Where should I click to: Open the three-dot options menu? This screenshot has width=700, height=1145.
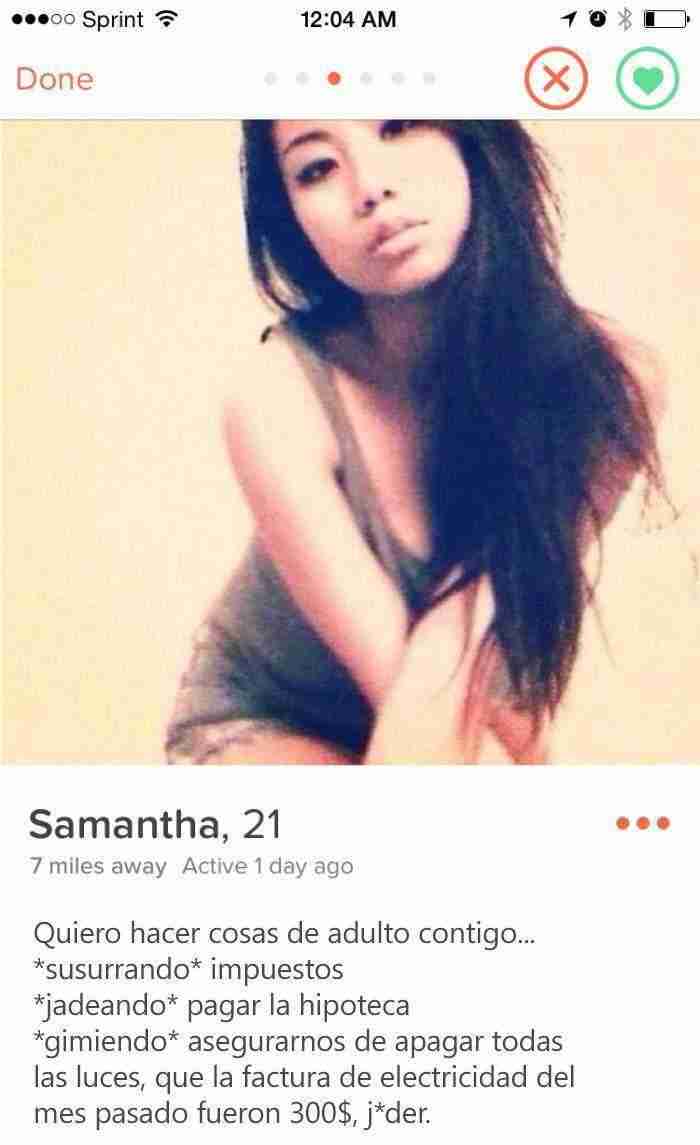[x=642, y=824]
